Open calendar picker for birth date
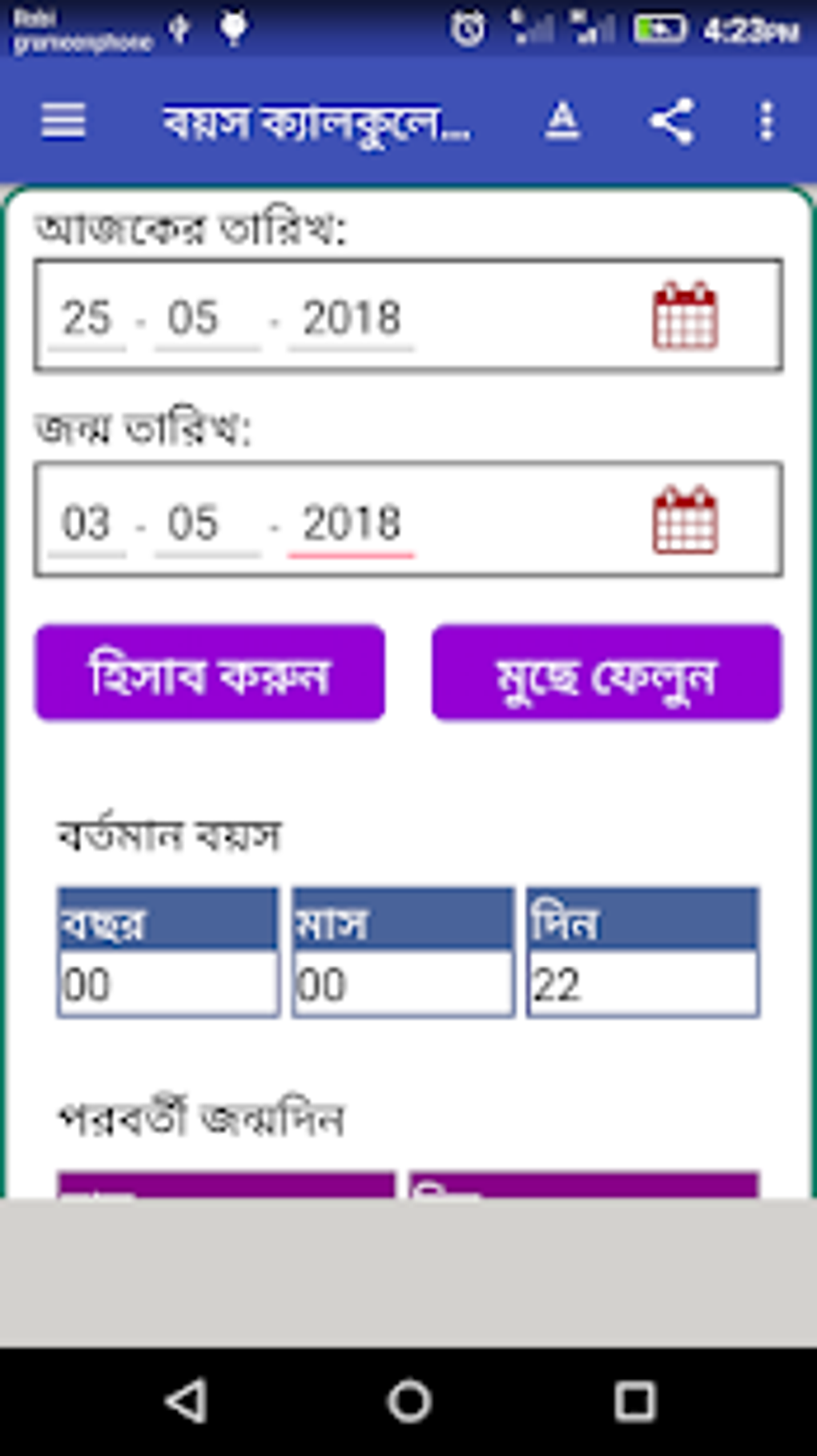Screen dimensions: 817x1456 point(685,520)
